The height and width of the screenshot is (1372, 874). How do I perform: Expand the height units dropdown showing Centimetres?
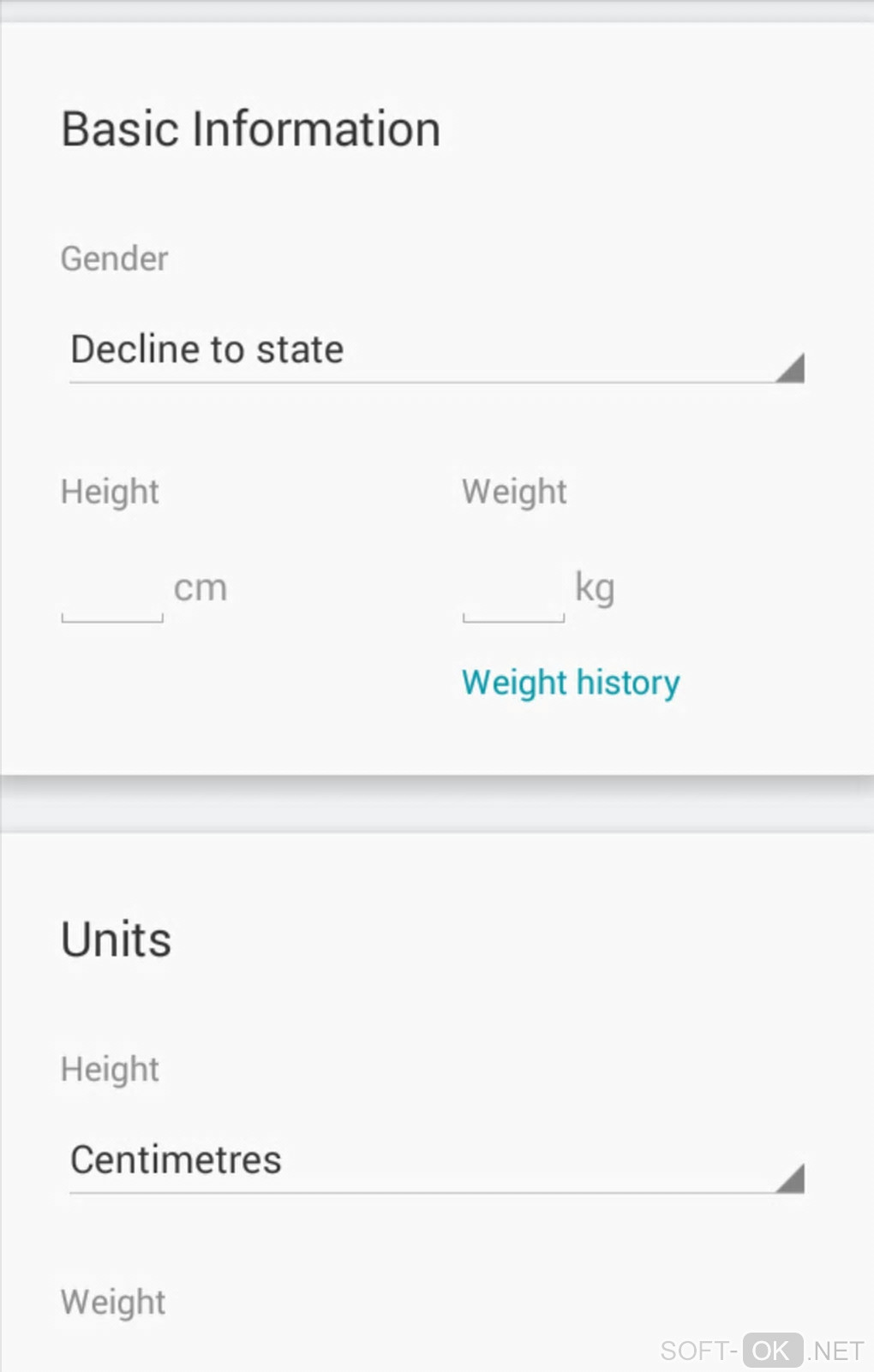[x=435, y=1160]
